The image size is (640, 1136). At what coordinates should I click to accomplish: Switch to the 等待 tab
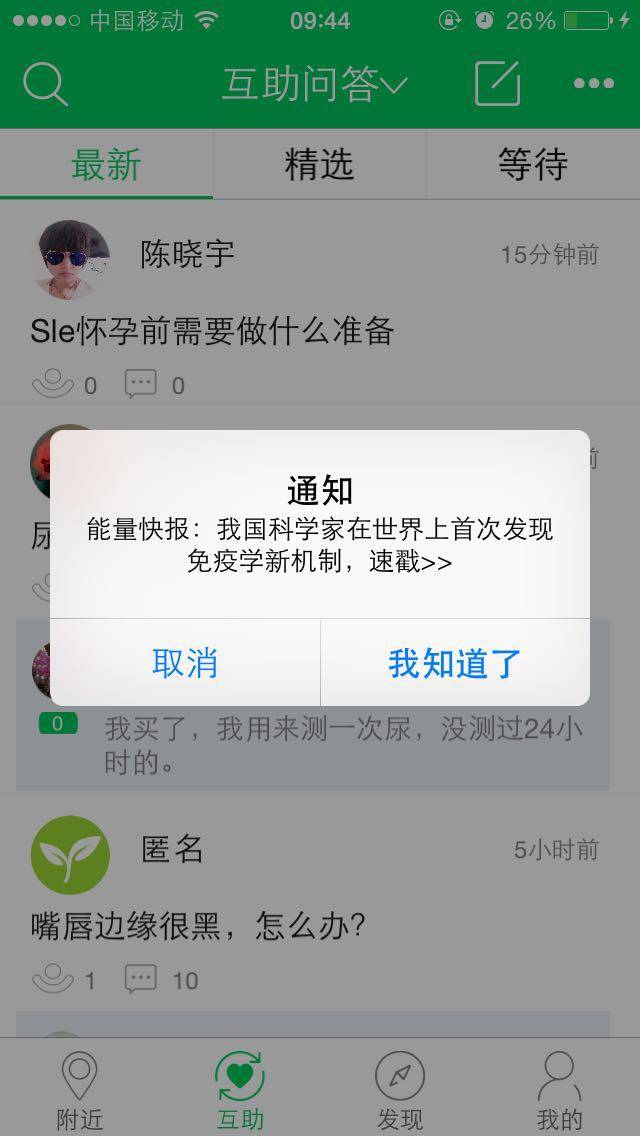(533, 164)
